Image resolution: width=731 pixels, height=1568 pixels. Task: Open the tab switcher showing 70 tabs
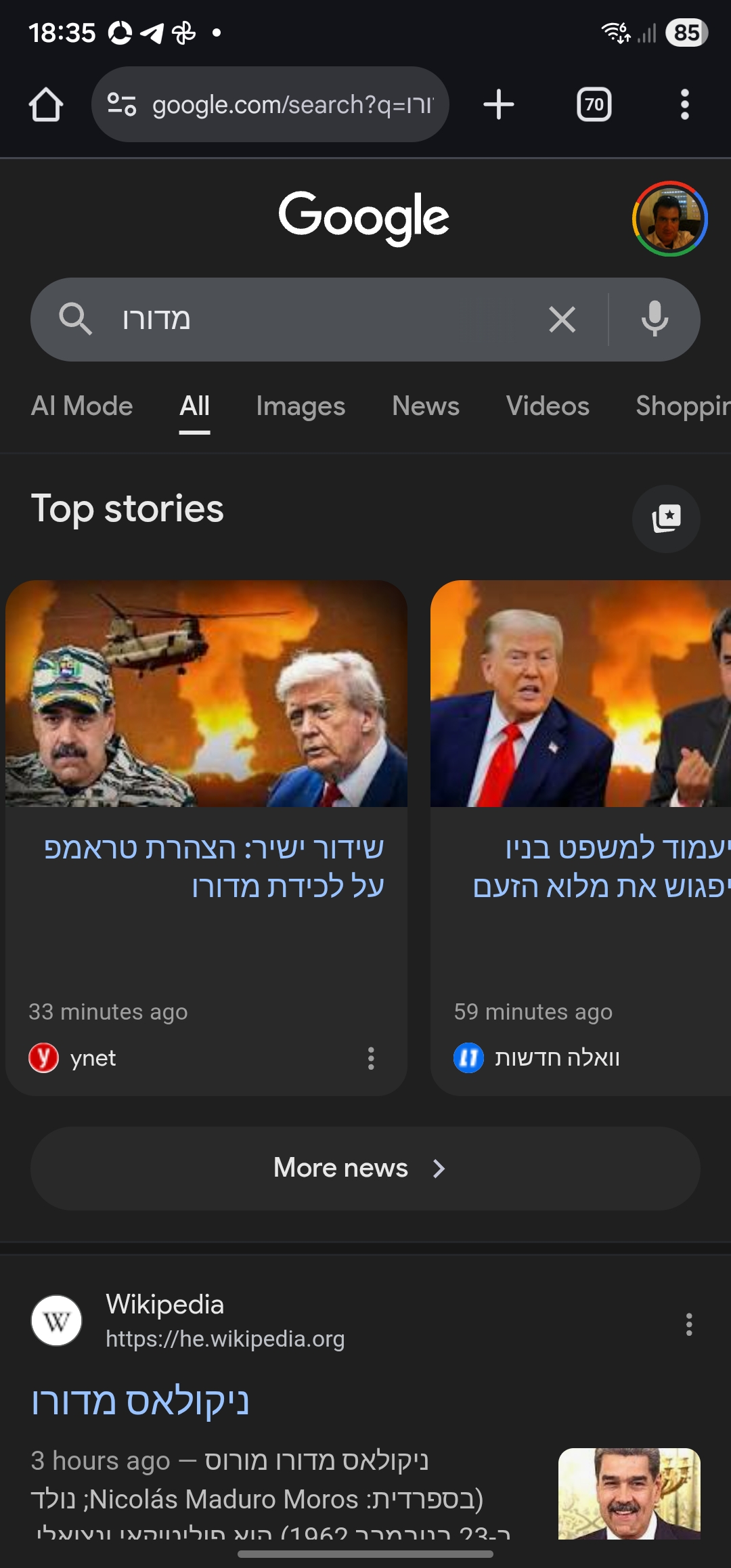click(594, 105)
